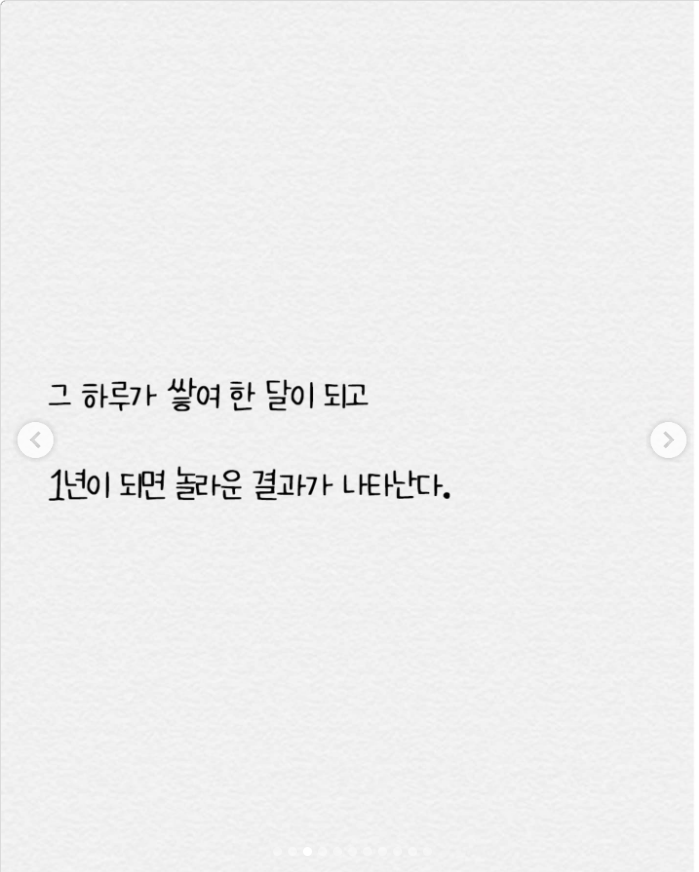Viewport: 699px width, 872px height.
Task: Go to the previous carousel slide
Action: [36, 440]
